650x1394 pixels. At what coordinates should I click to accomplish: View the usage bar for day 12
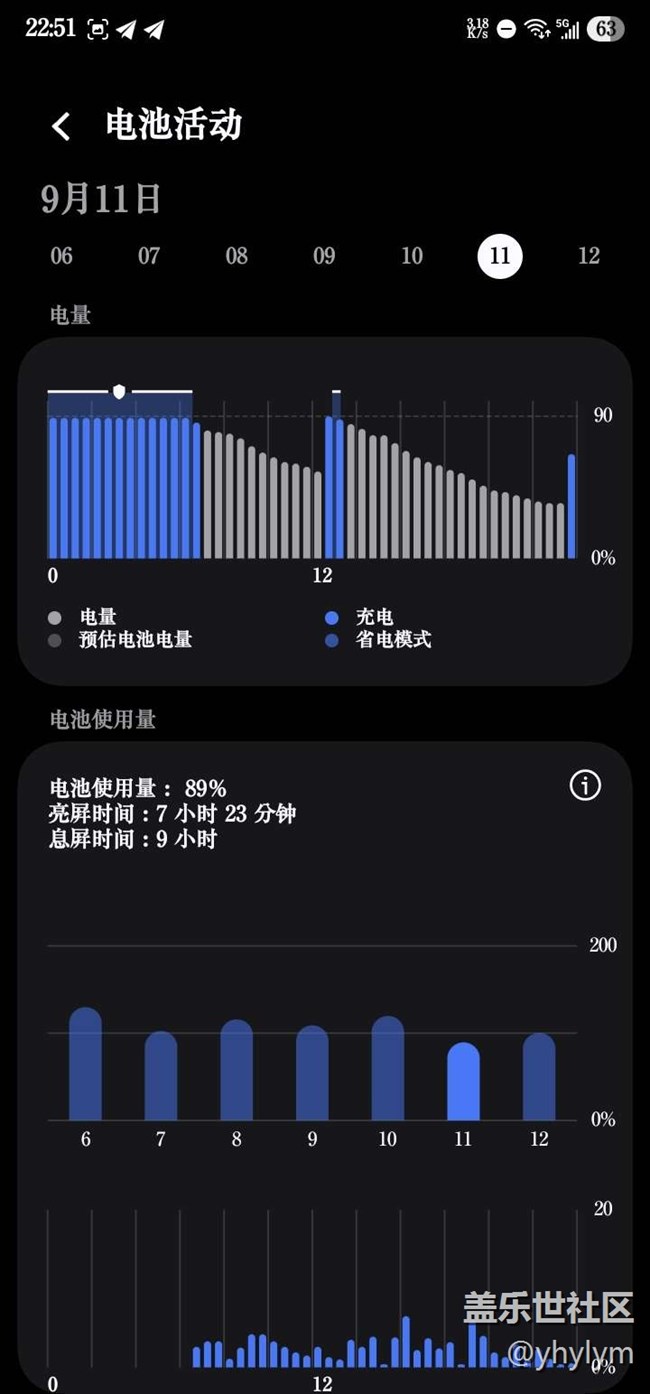point(539,1077)
